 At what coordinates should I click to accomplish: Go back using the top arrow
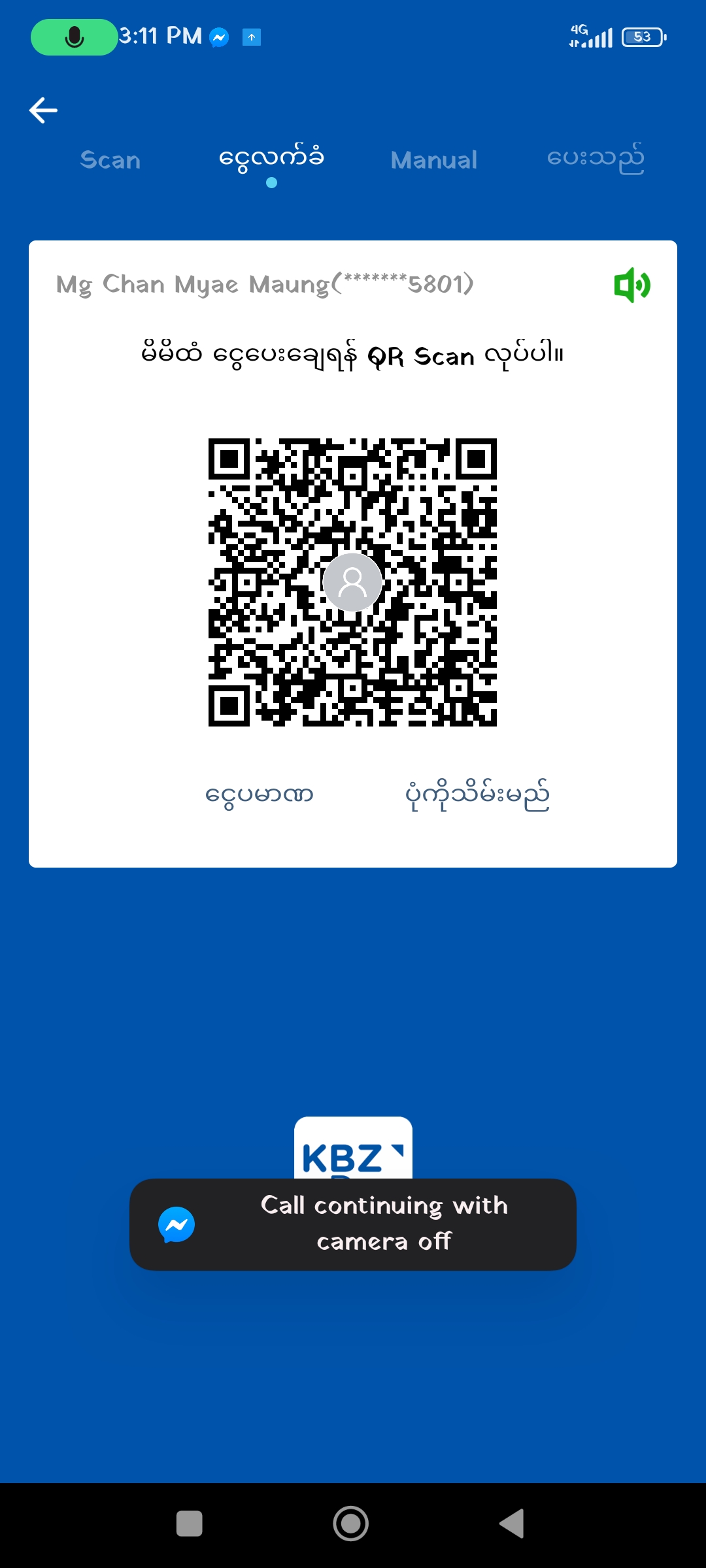(43, 110)
